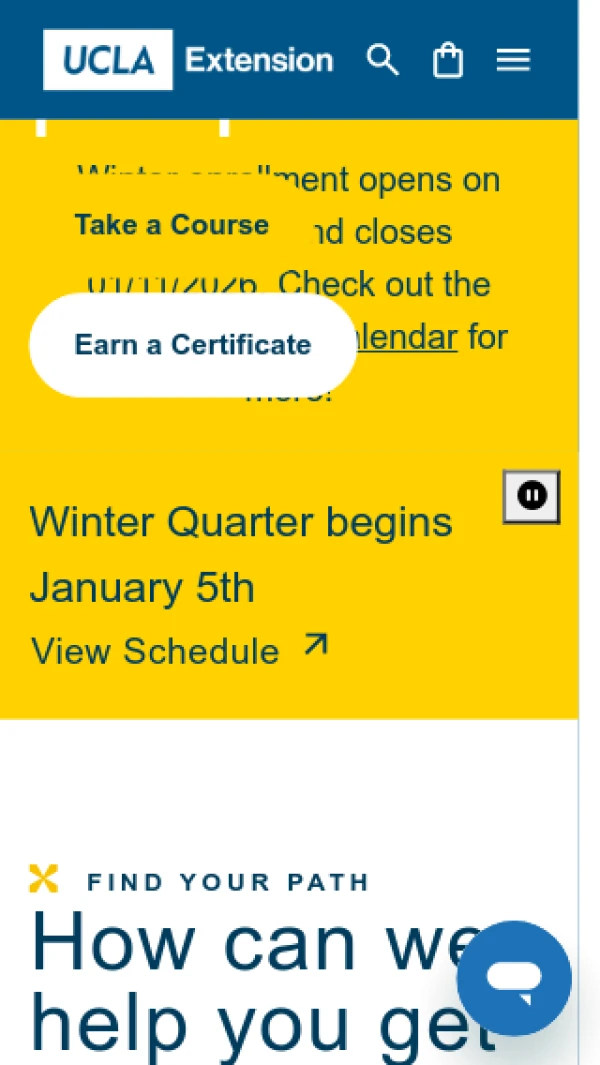
Task: Select Take a Course
Action: pos(171,224)
